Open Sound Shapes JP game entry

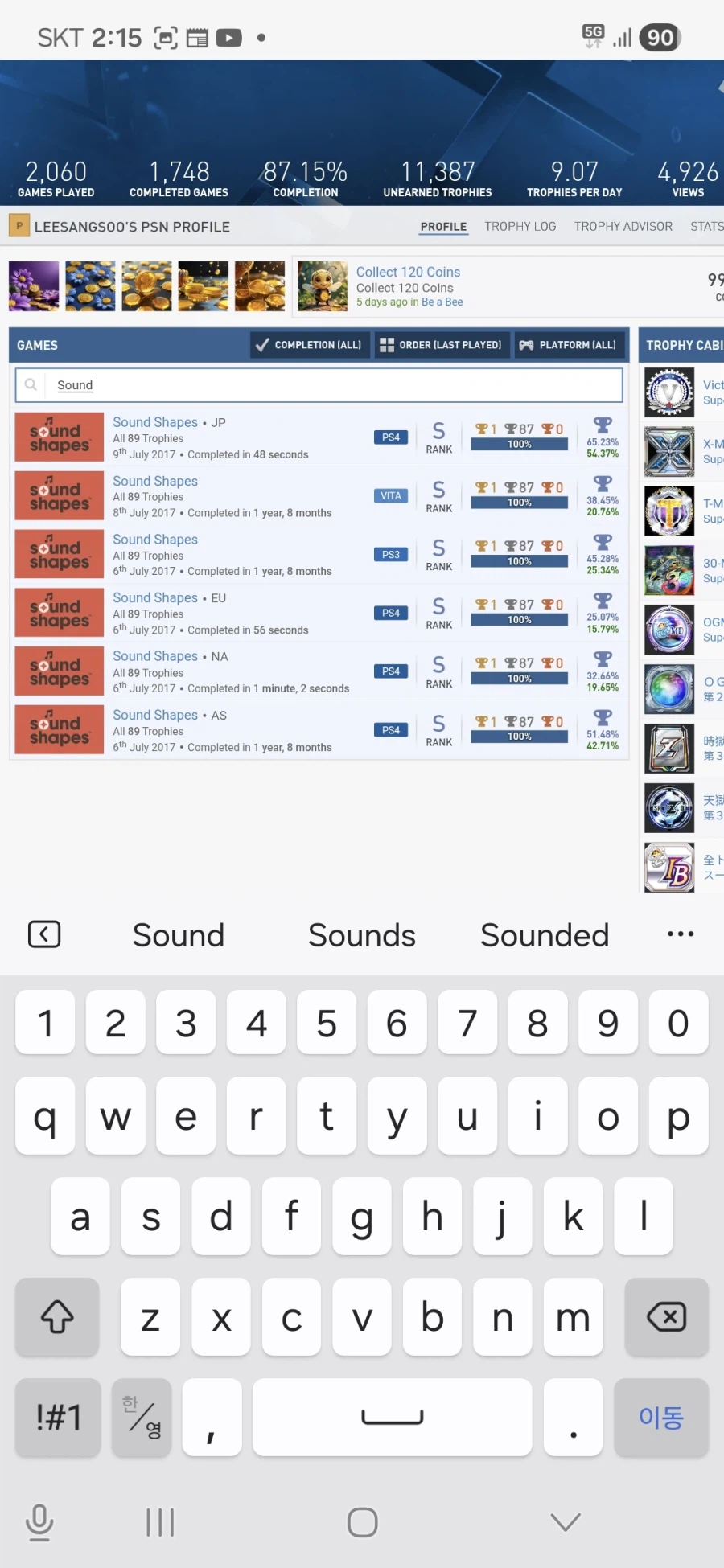click(155, 422)
